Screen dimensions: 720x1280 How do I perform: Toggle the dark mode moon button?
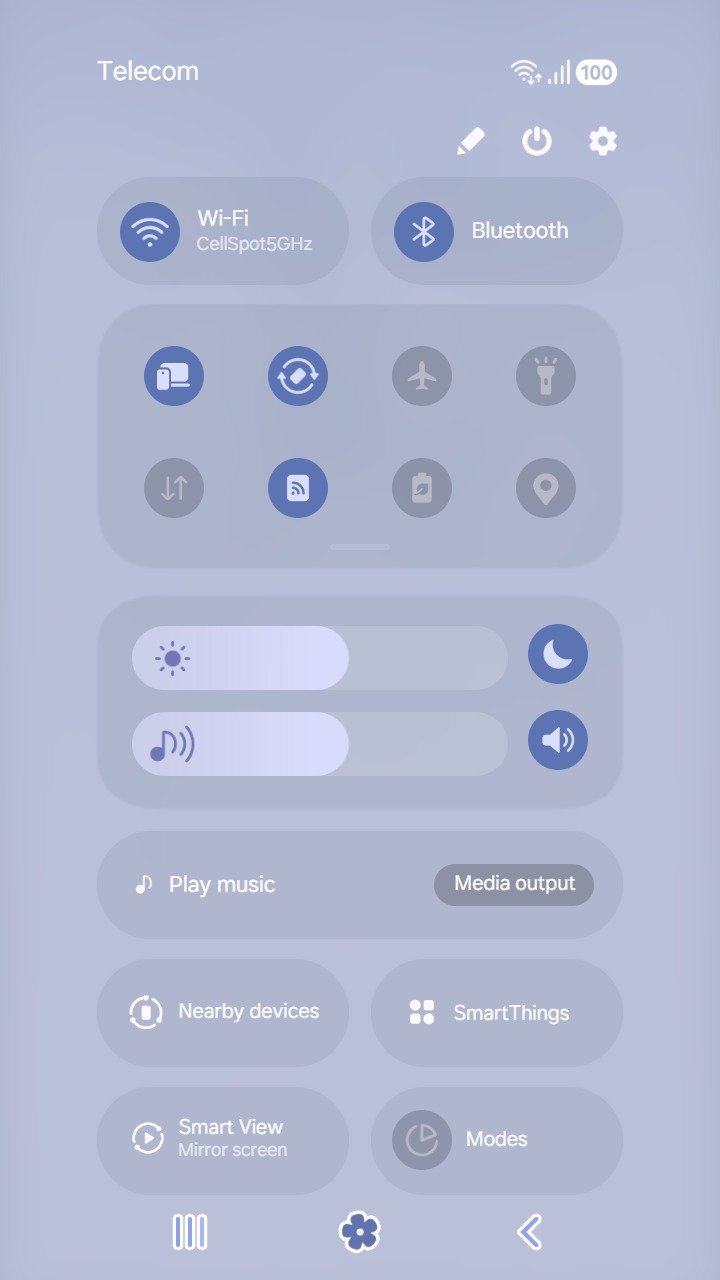coord(558,654)
